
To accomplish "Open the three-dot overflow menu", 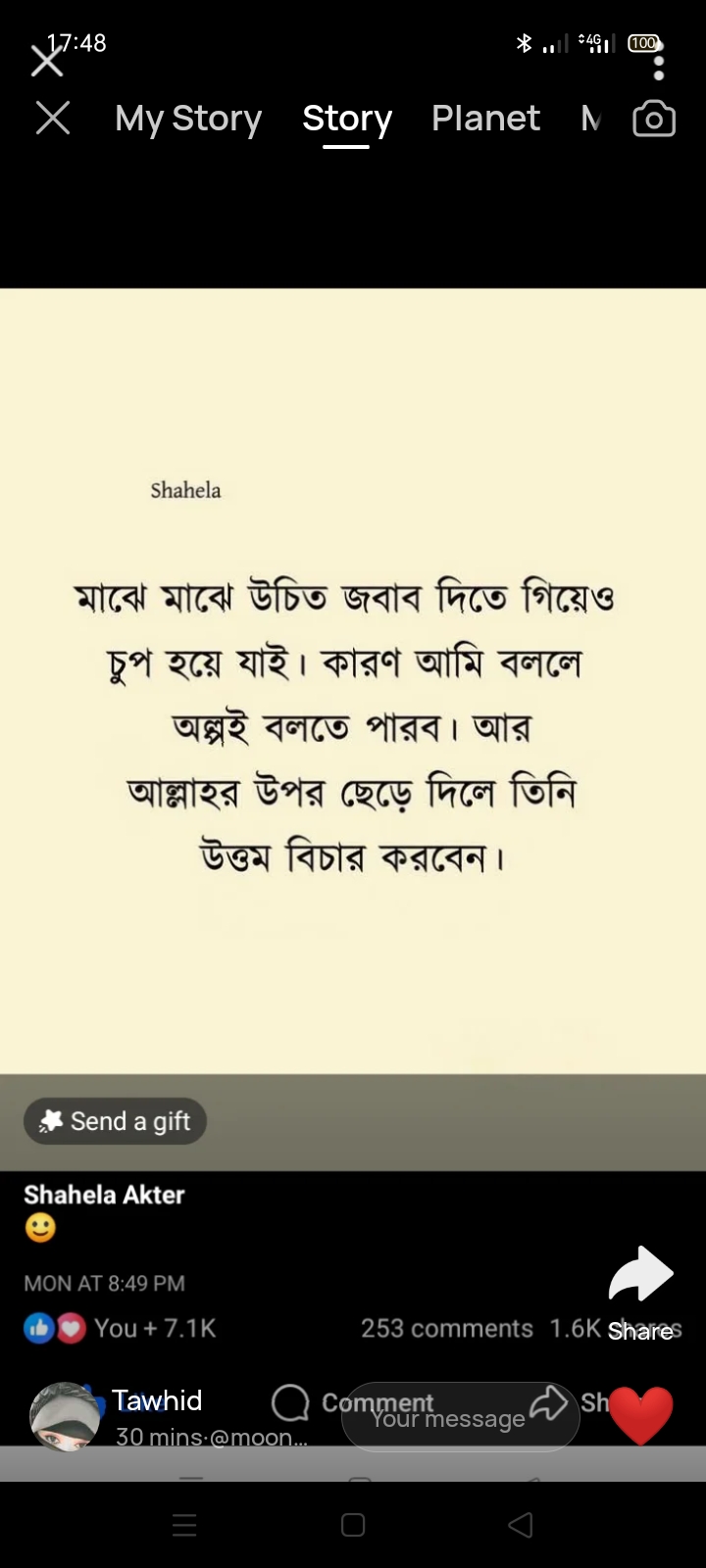I will (x=659, y=59).
